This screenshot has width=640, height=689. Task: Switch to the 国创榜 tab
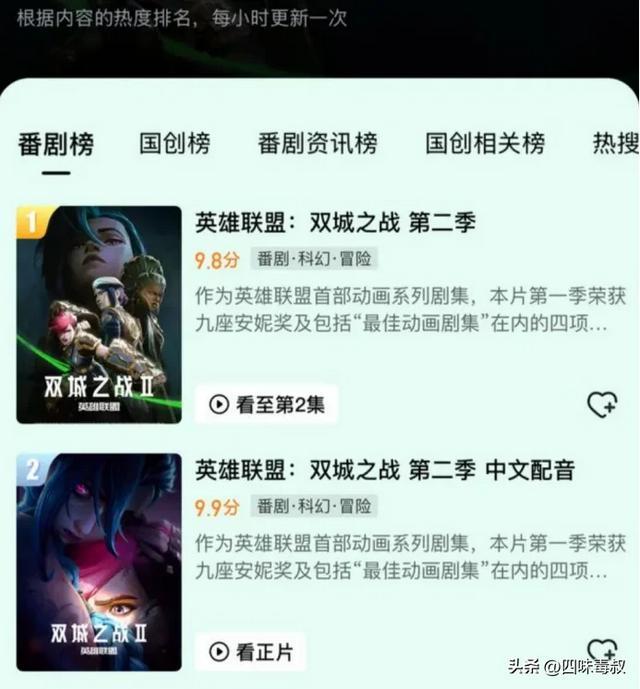click(174, 143)
